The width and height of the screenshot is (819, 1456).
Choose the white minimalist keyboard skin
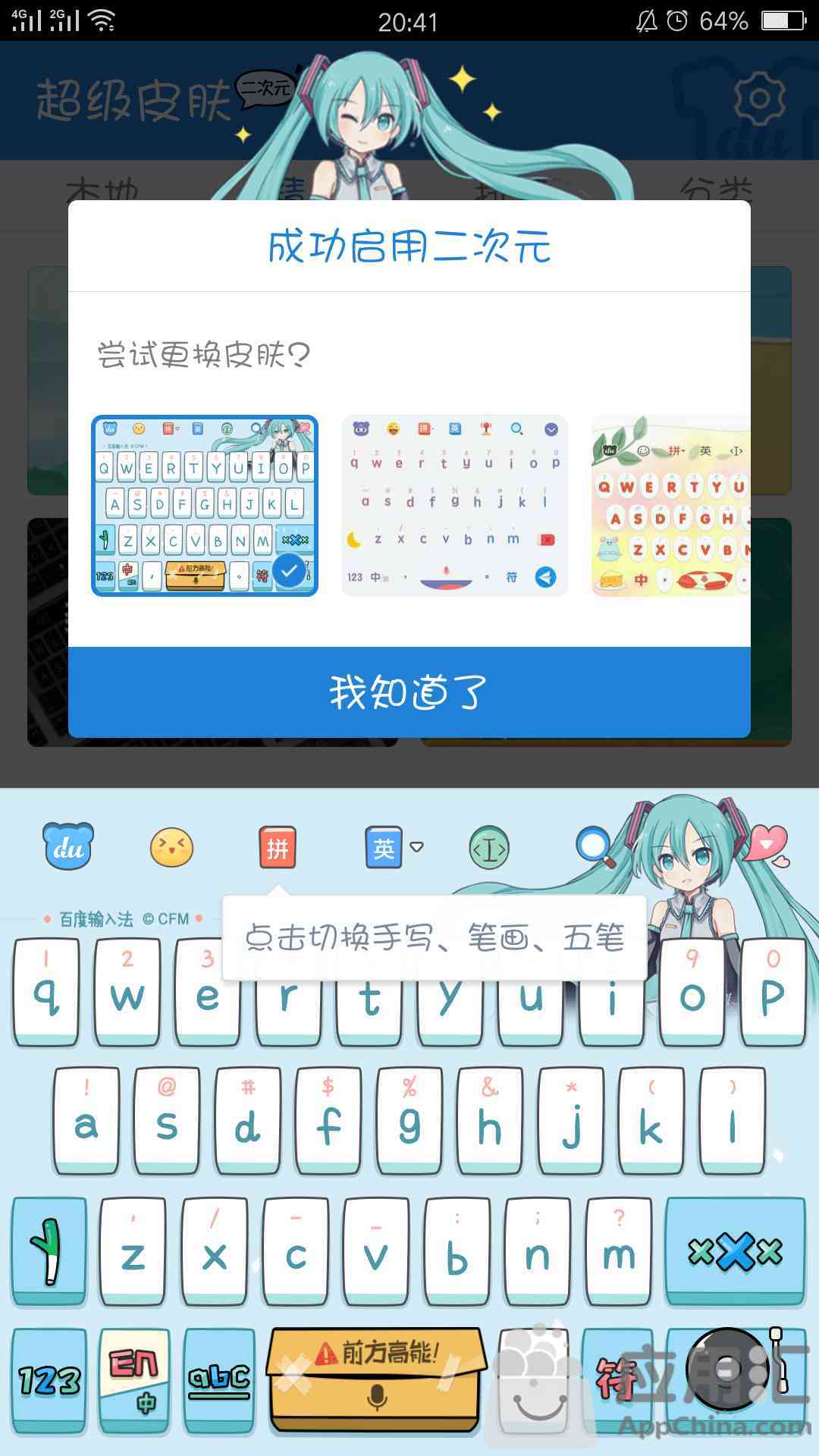(x=454, y=506)
